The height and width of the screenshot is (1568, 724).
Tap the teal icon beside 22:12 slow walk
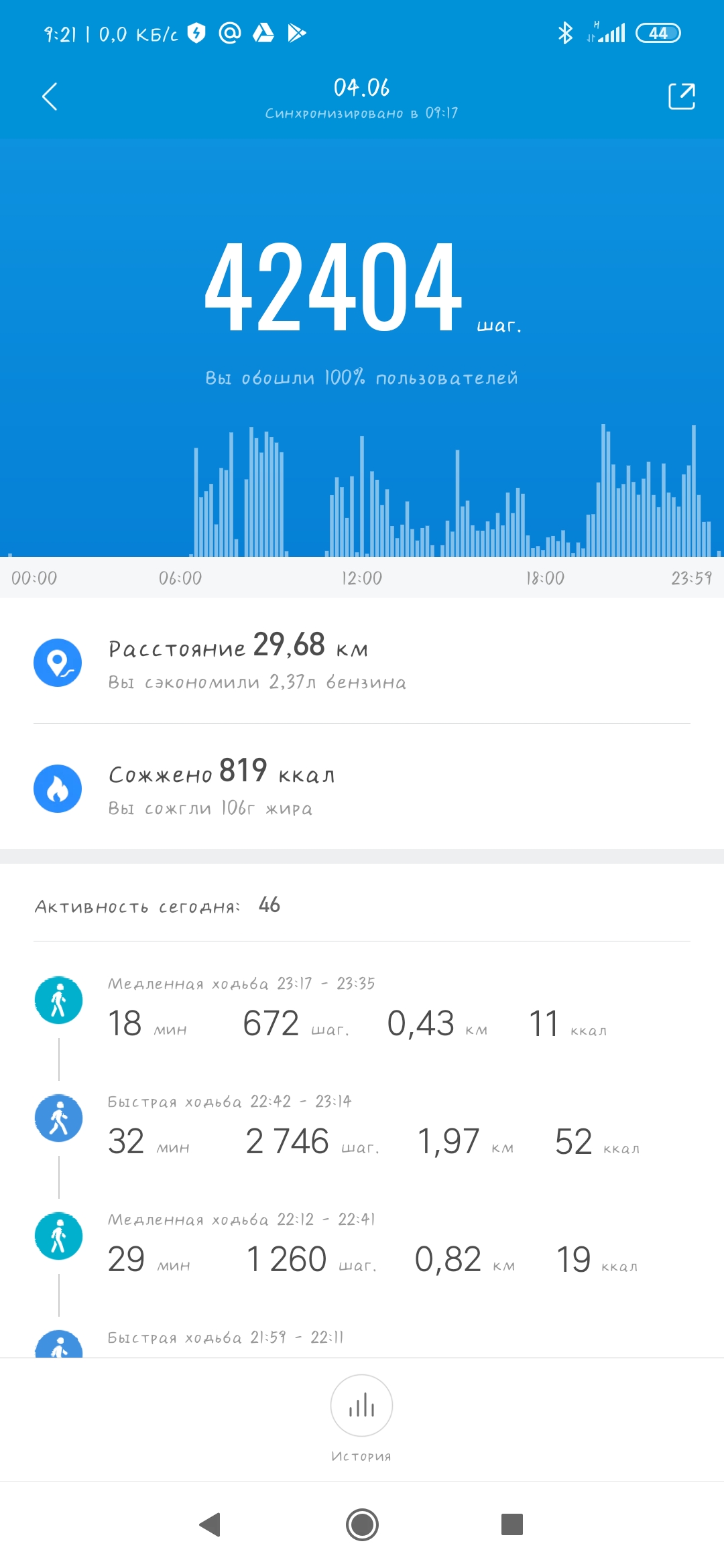(60, 1237)
